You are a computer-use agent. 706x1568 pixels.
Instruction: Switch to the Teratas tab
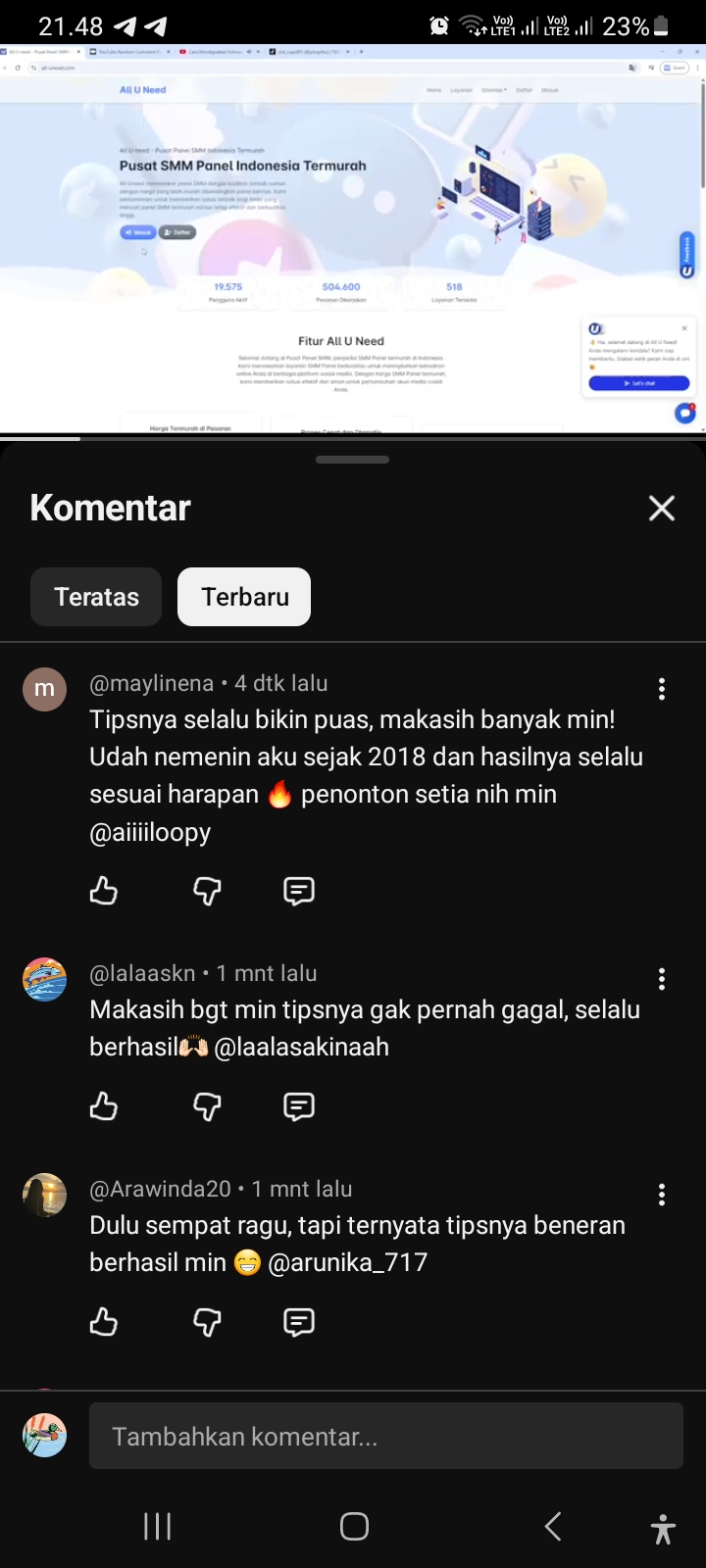pyautogui.click(x=96, y=597)
